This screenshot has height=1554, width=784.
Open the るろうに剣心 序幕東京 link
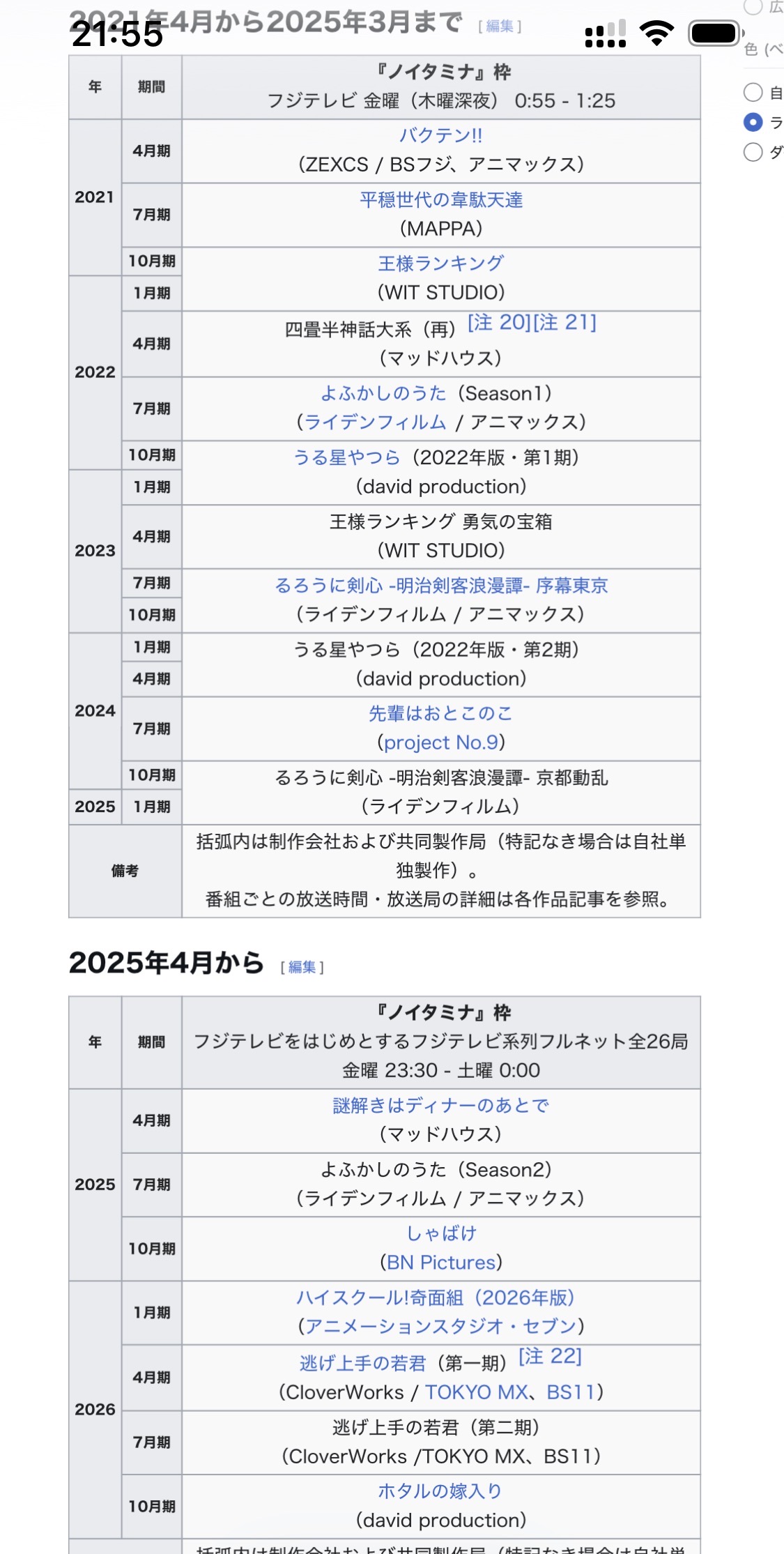(441, 586)
